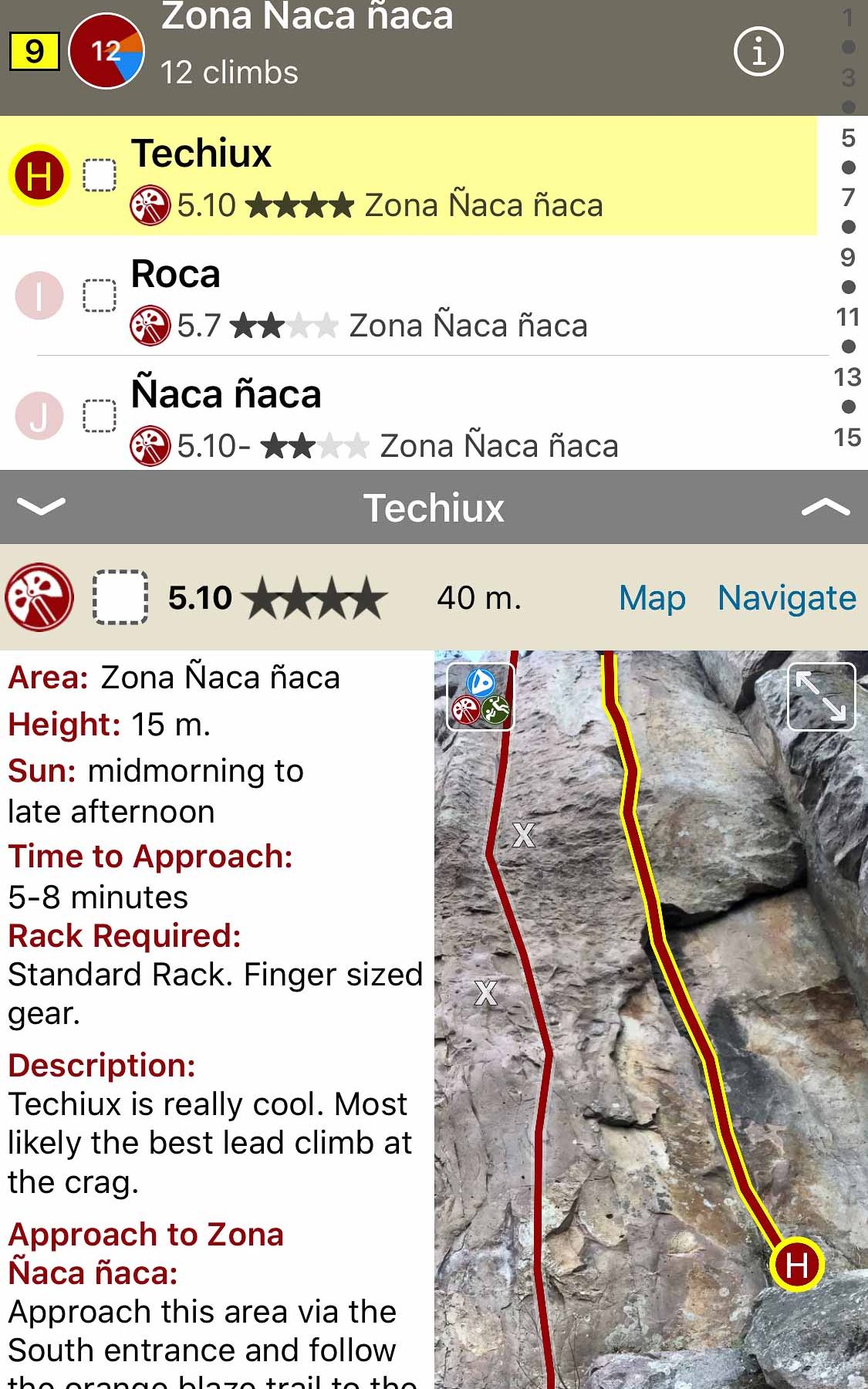Screen dimensions: 868x1389
Task: Select the H marker on the topo
Action: pos(796,1266)
